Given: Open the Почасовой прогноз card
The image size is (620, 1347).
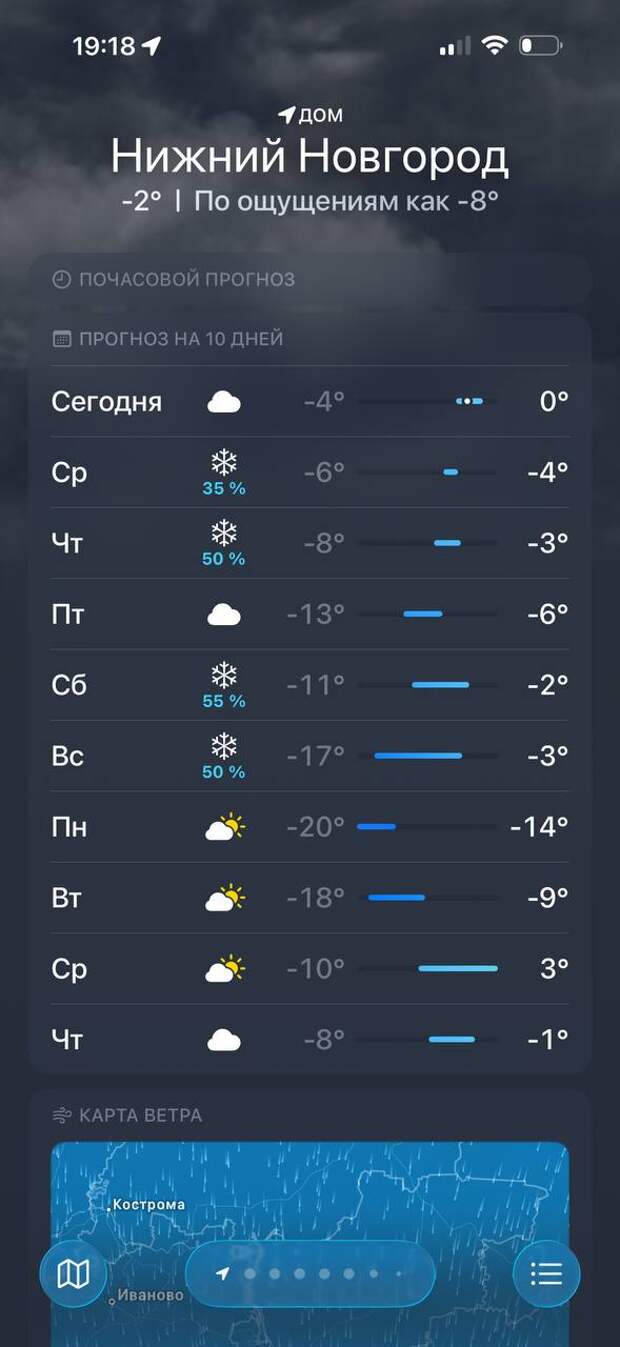Looking at the screenshot, I should (310, 279).
